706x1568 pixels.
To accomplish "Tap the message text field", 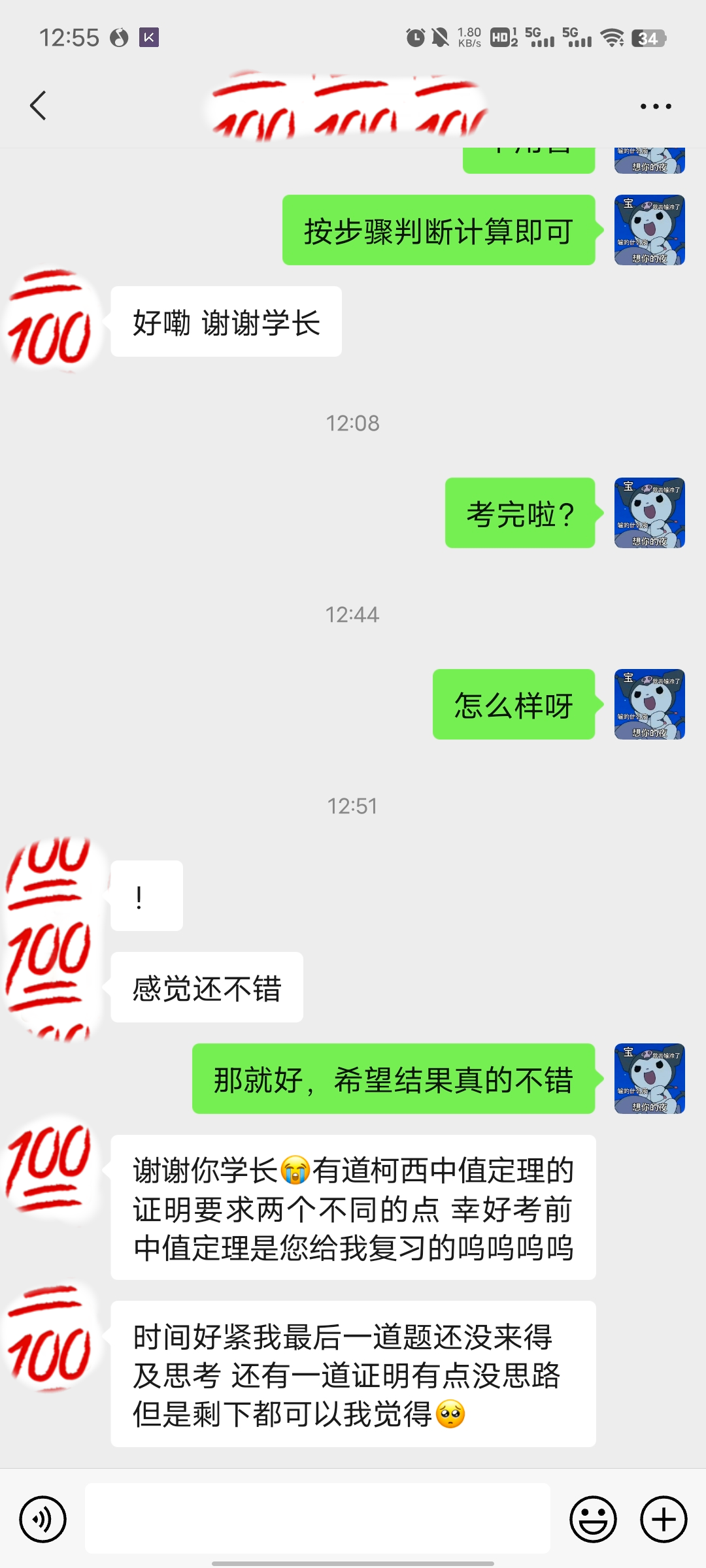I will [318, 1518].
